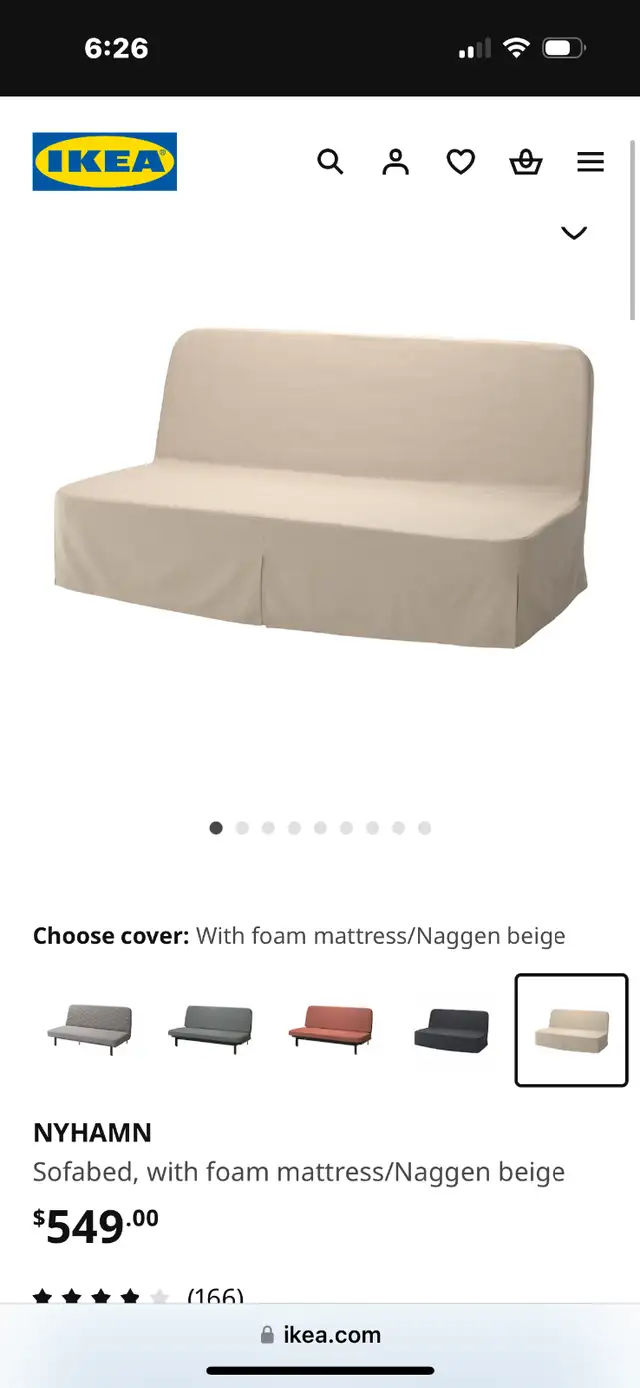Screen dimensions: 640x1388
Task: Select the black cover option
Action: [x=452, y=1030]
